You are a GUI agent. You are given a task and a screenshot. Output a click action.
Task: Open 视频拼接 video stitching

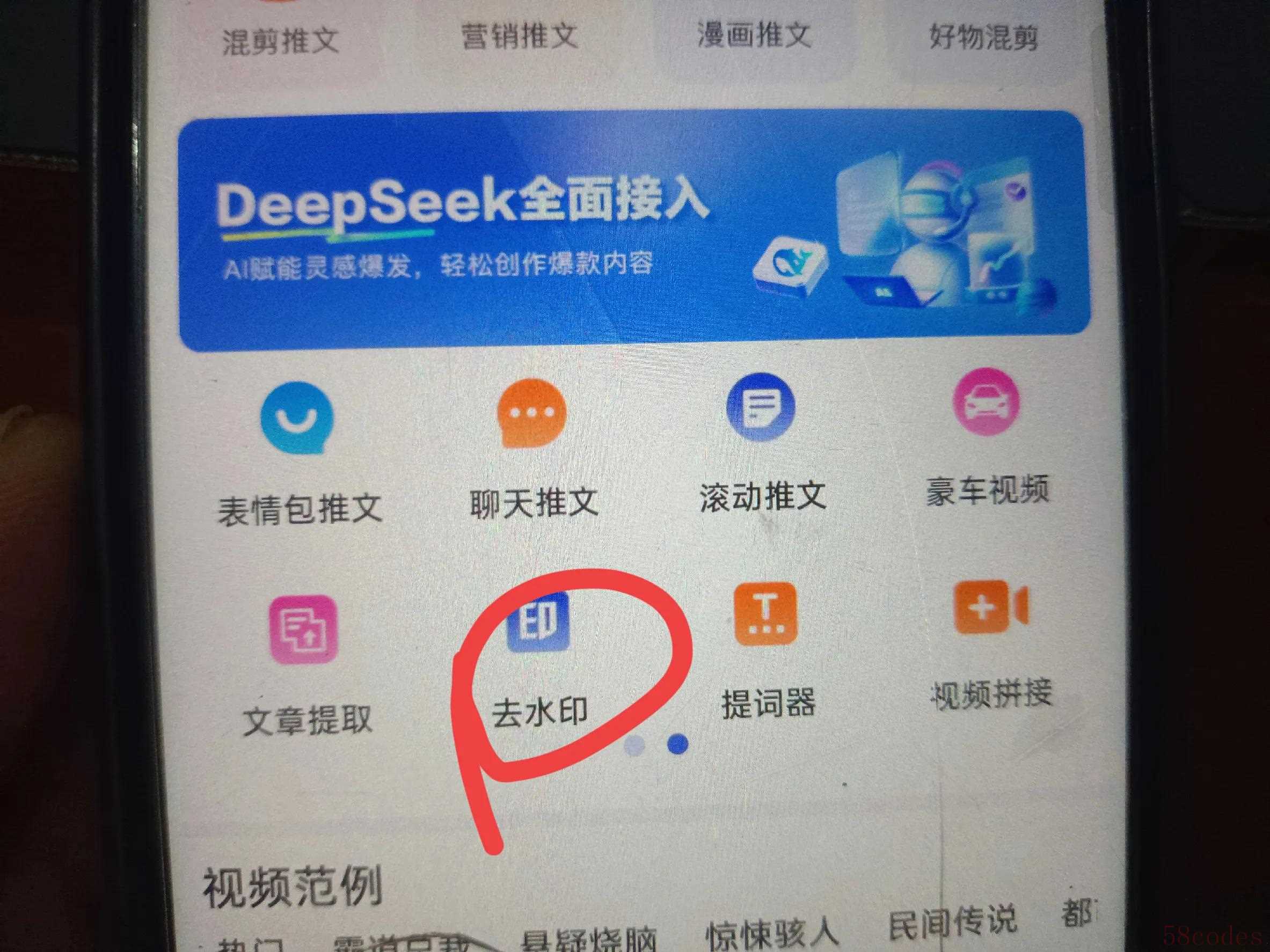pos(991,644)
